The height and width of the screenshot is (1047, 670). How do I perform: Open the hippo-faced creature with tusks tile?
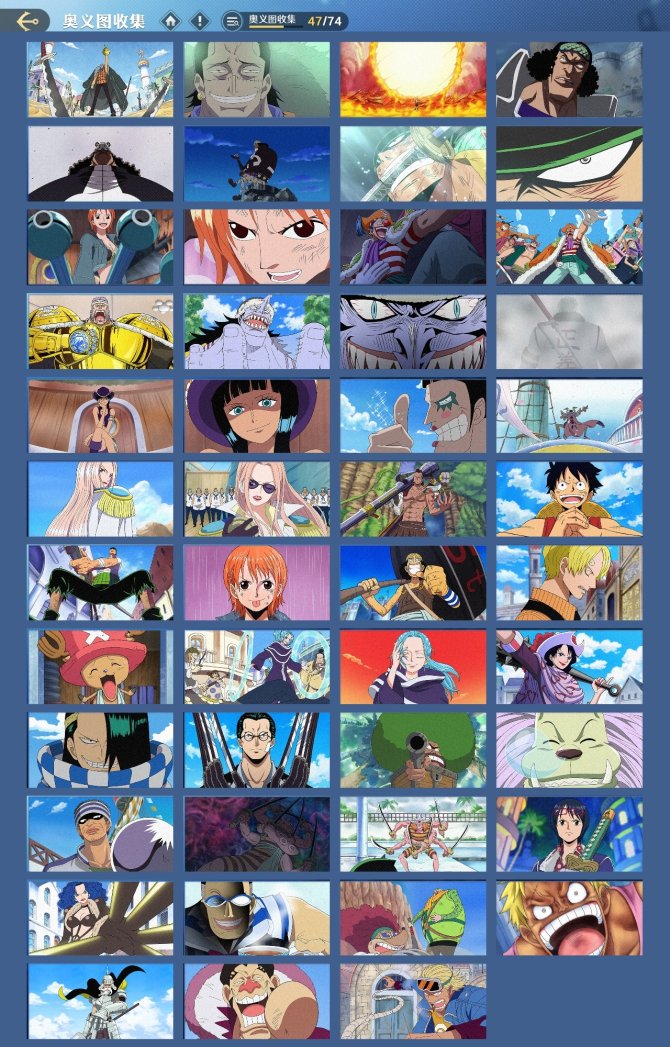(x=569, y=750)
